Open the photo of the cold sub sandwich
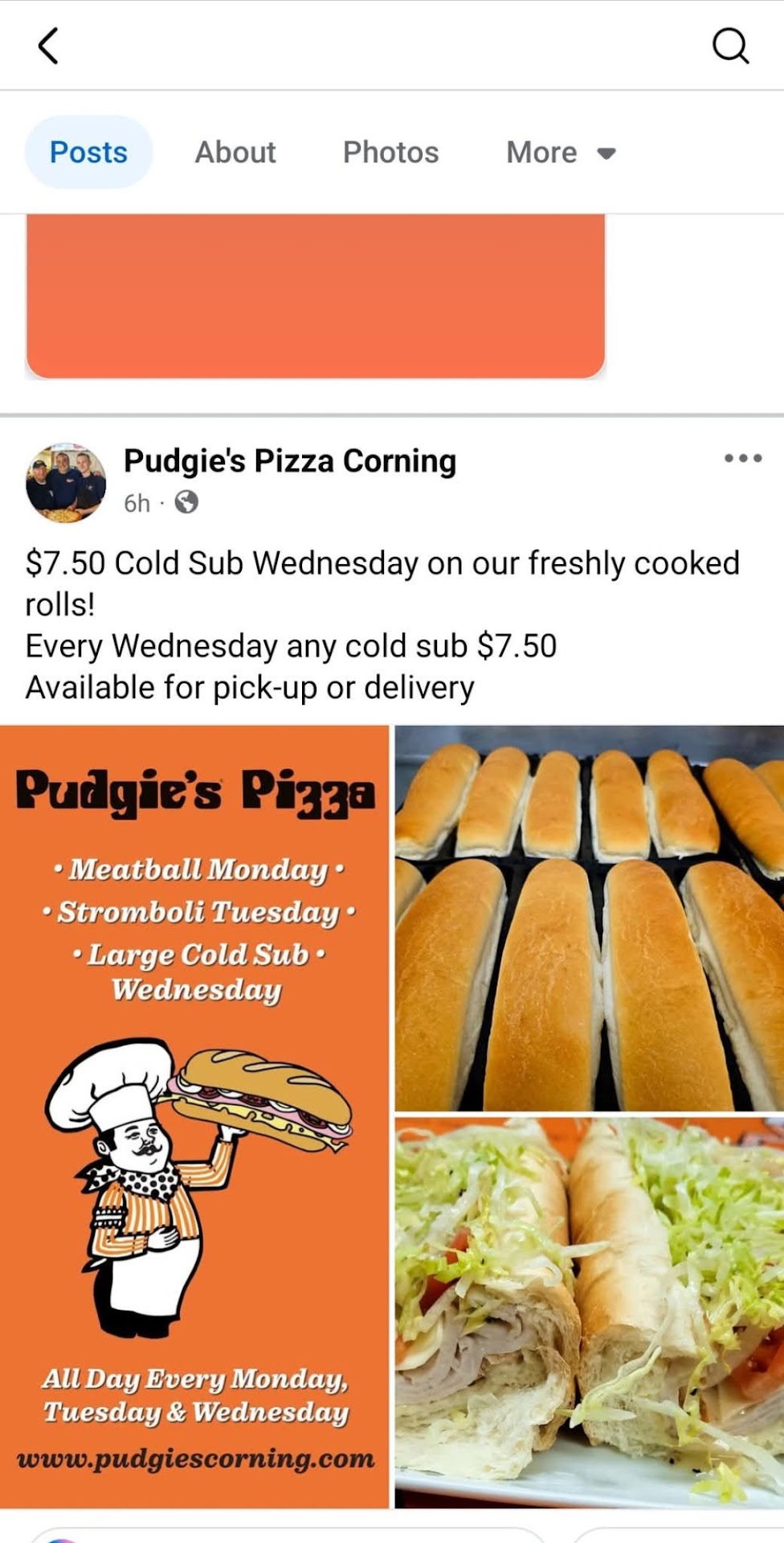 (589, 1312)
